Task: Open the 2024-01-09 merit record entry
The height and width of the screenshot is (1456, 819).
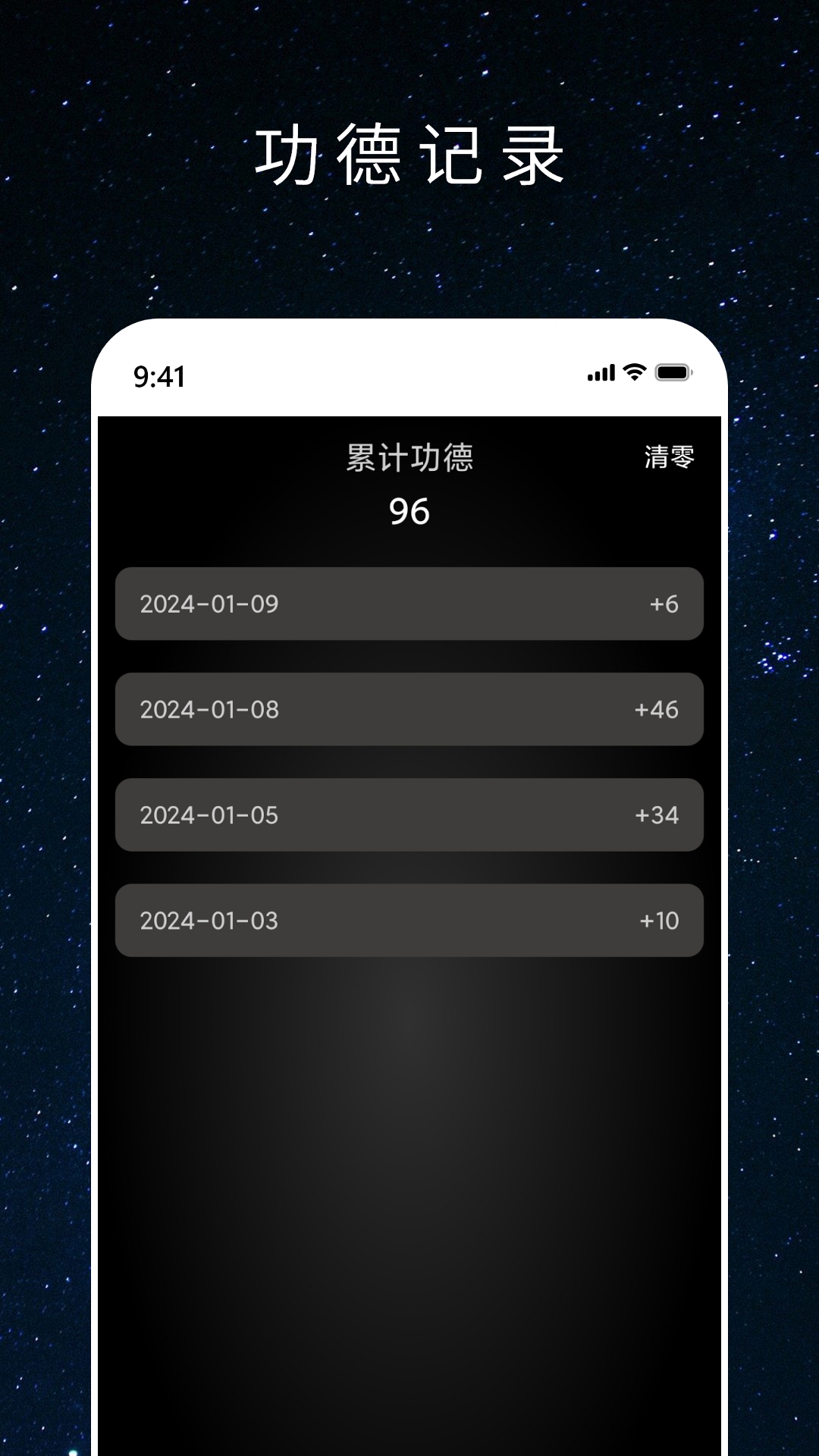Action: pos(409,604)
